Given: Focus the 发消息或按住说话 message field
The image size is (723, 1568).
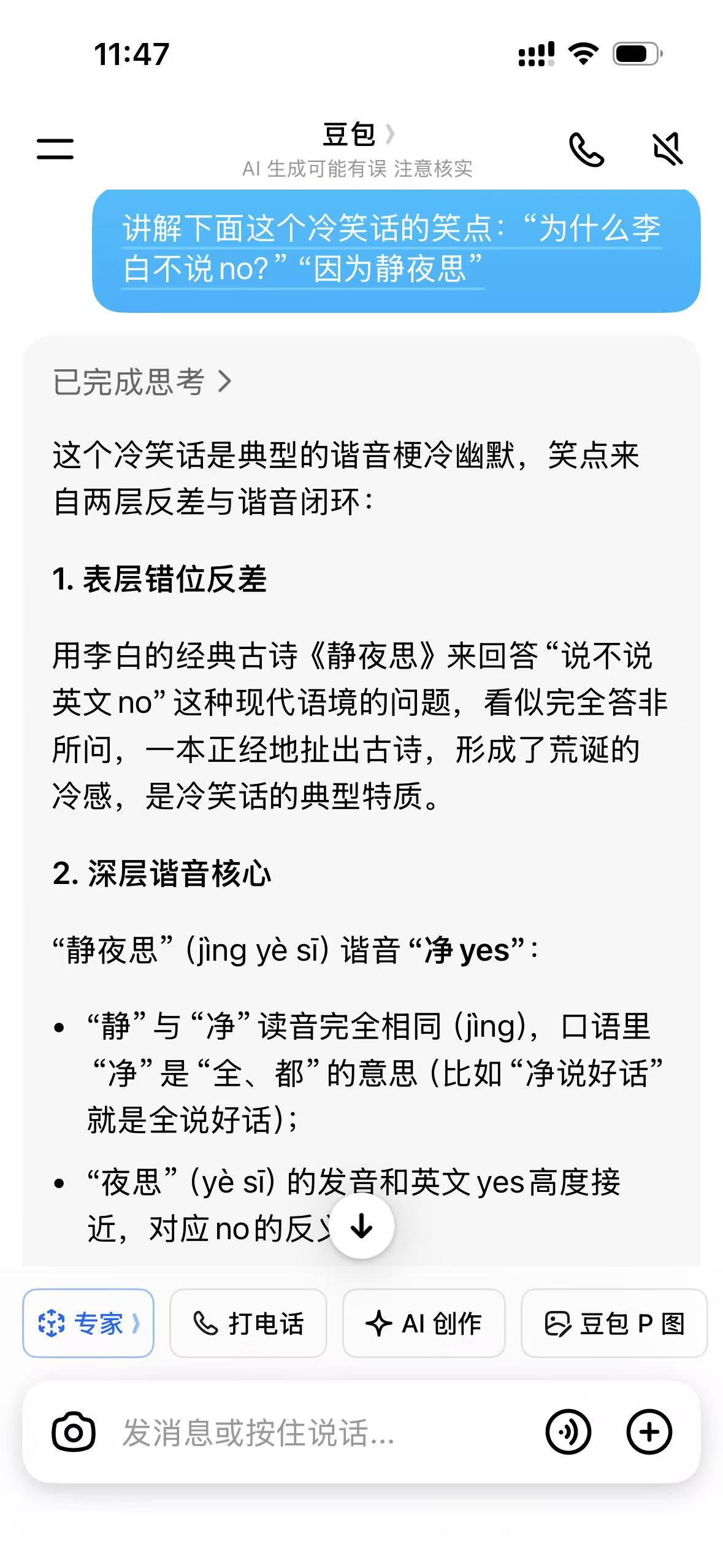Looking at the screenshot, I should coord(319,1432).
